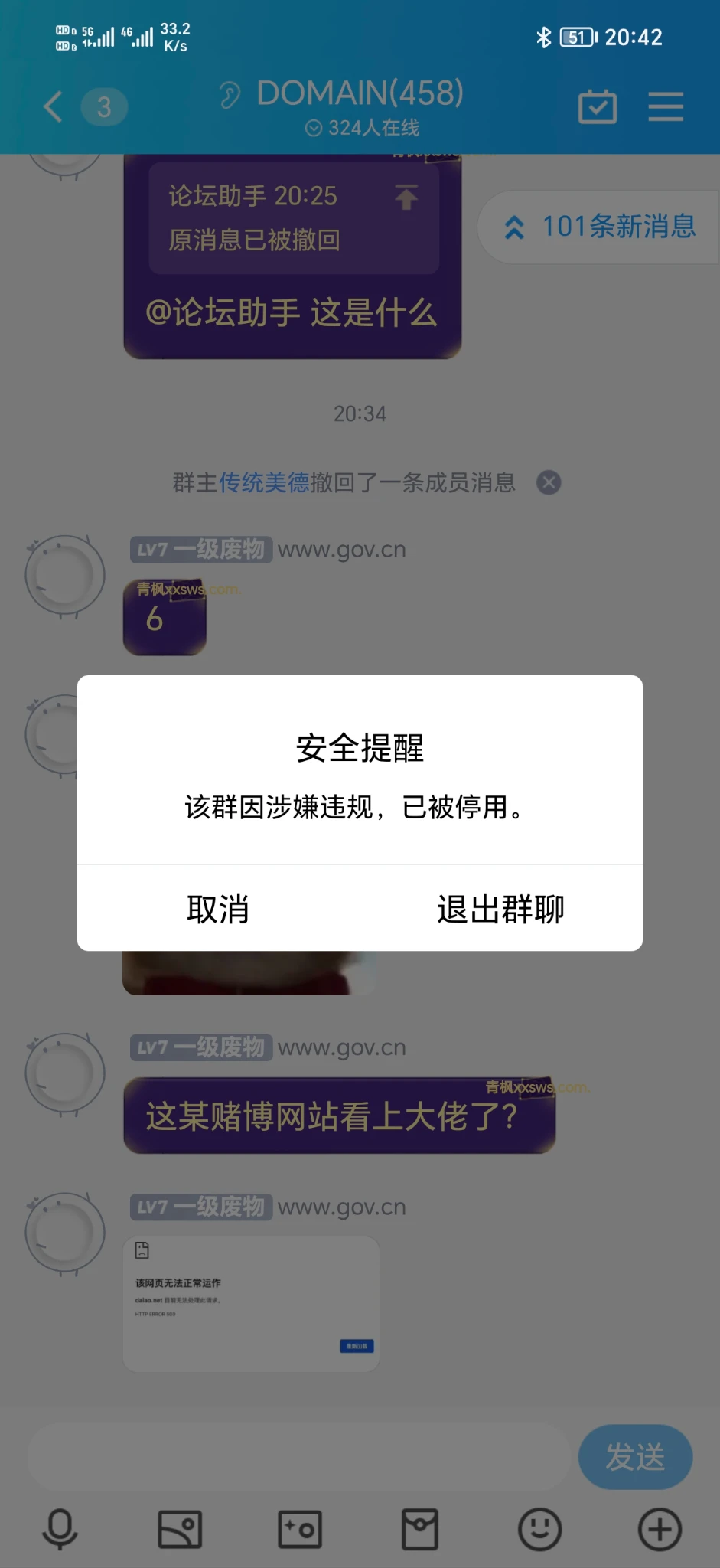Open the camera capture icon
The width and height of the screenshot is (720, 1568).
click(x=300, y=1529)
